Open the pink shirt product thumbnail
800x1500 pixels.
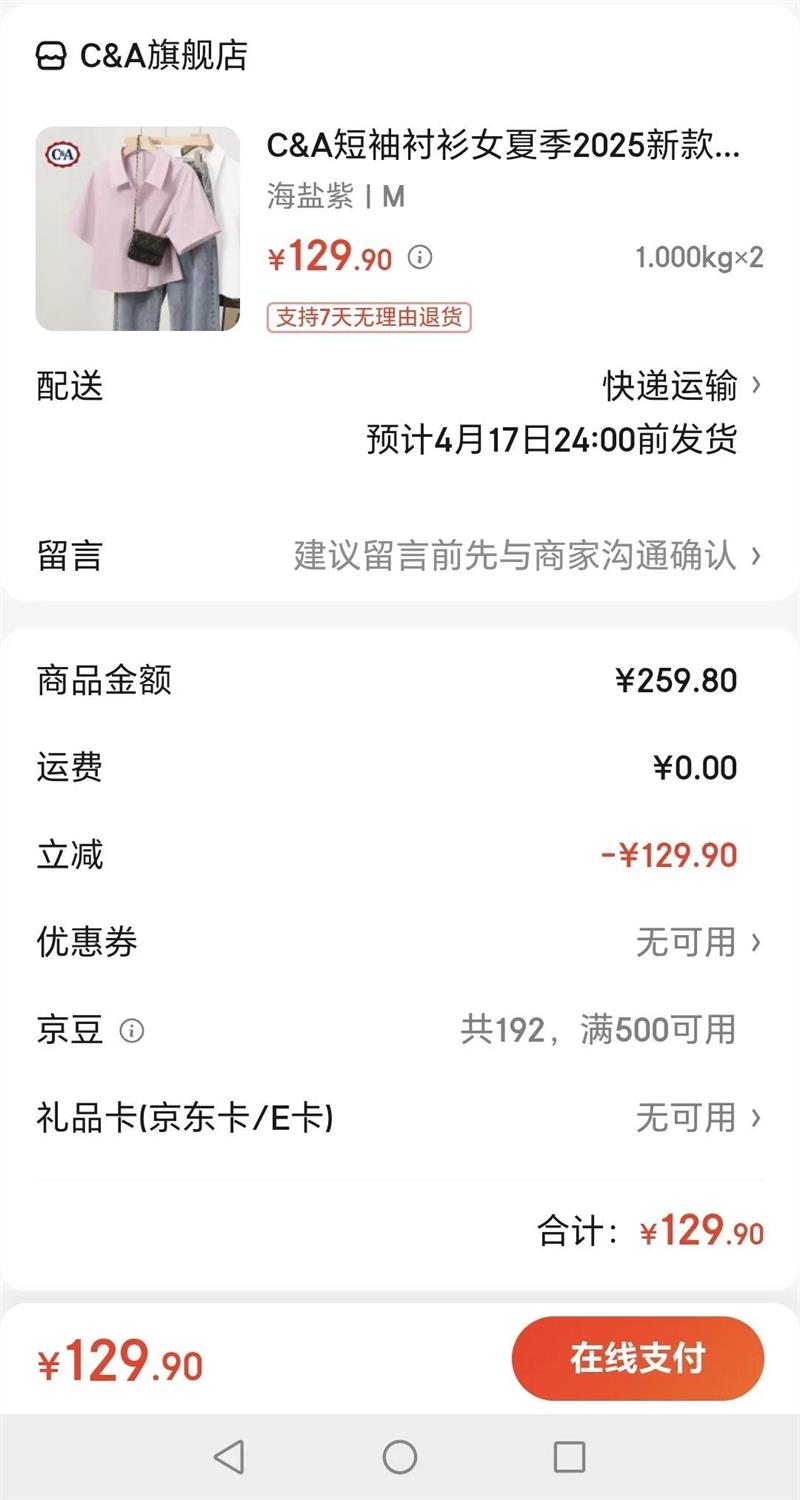[138, 229]
